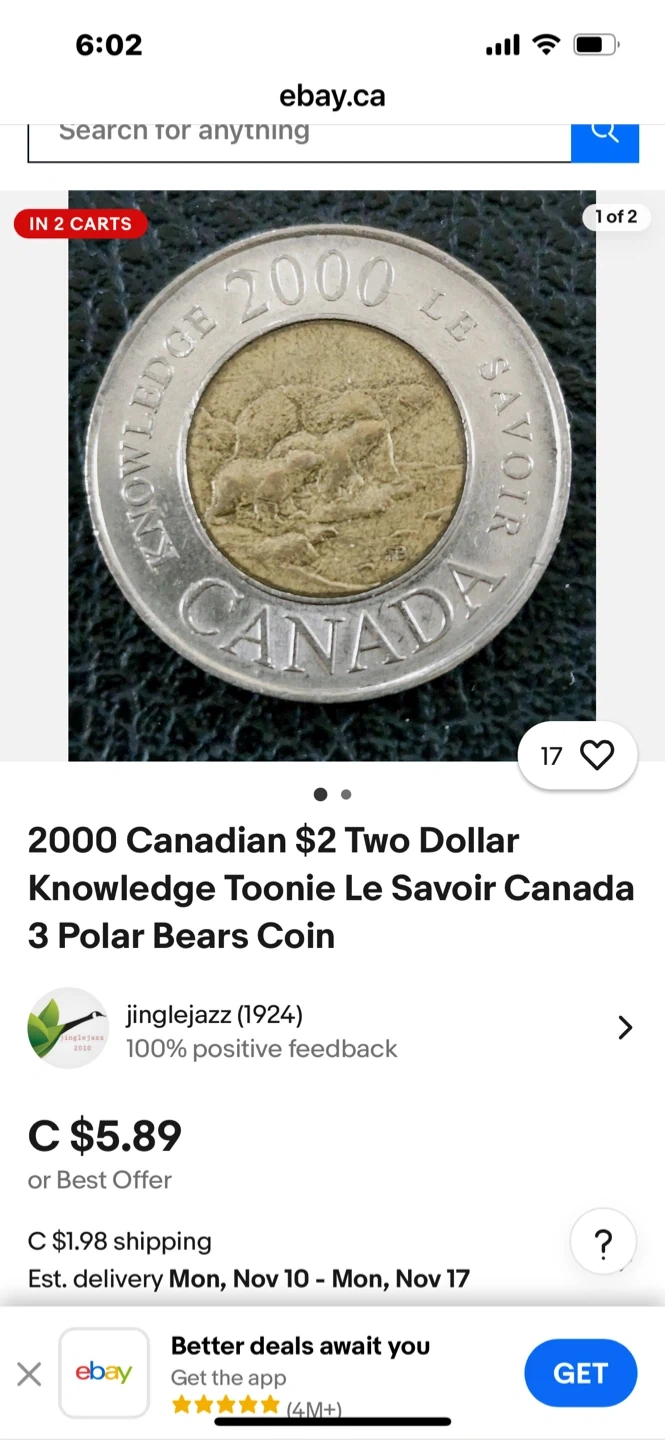Open the coin listing photo
The width and height of the screenshot is (665, 1440).
coord(331,475)
